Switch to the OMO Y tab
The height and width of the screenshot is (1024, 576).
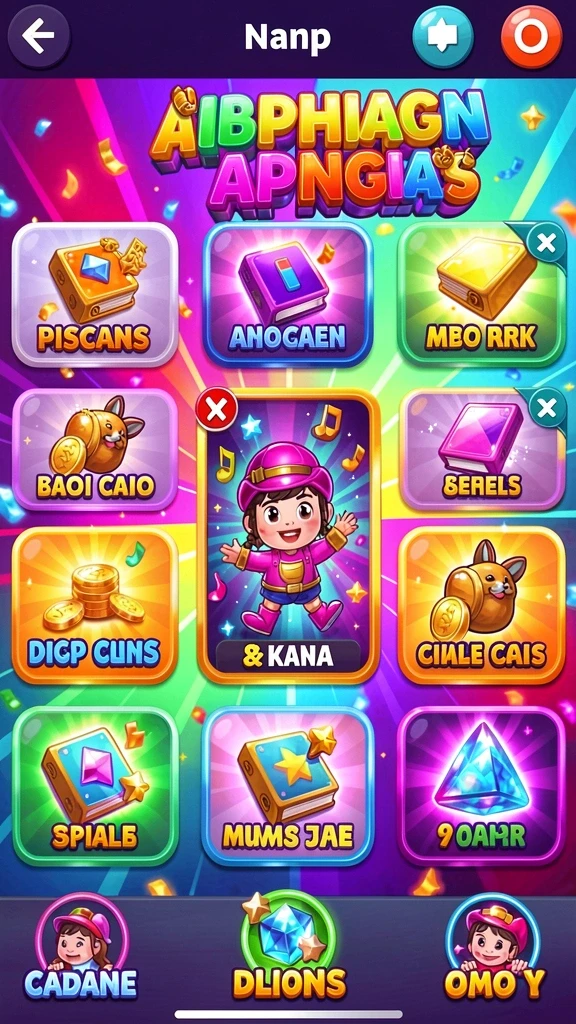pyautogui.click(x=494, y=948)
